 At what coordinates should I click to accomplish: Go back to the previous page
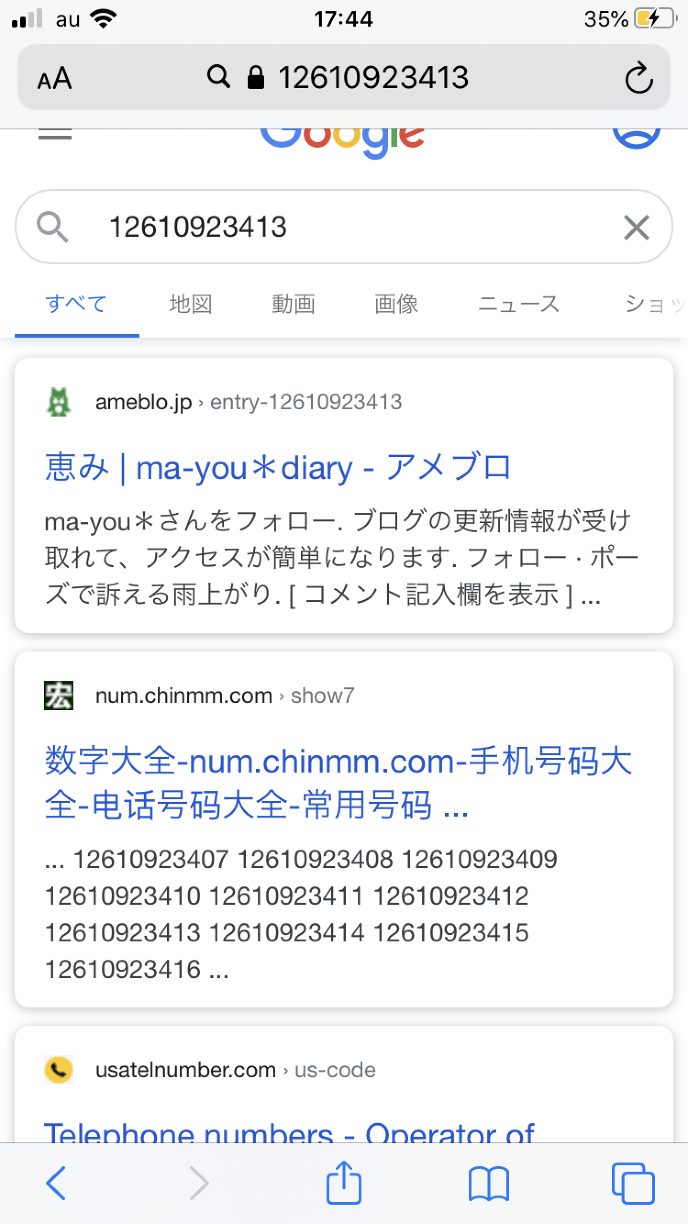point(57,1184)
